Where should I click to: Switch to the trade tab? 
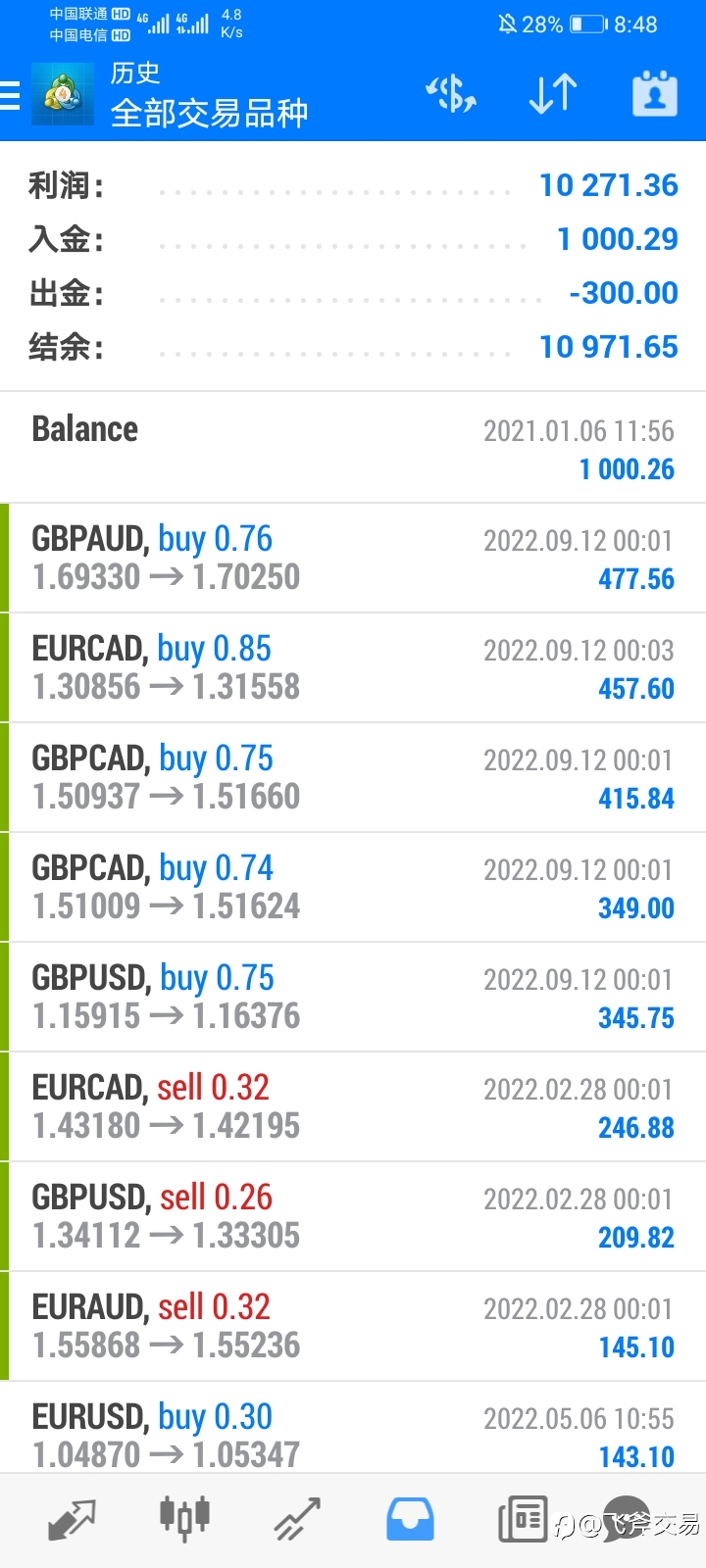tap(297, 1519)
